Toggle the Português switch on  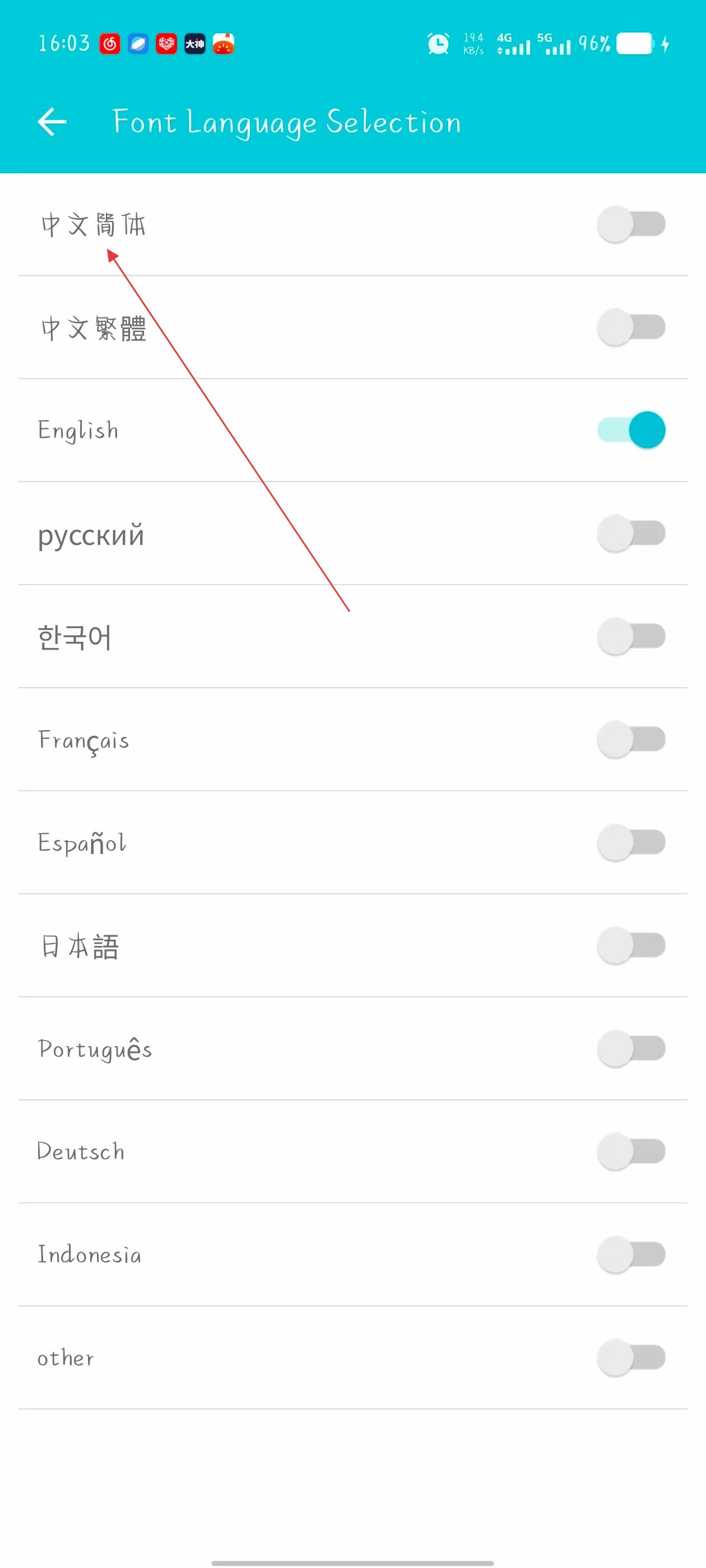click(x=630, y=1048)
